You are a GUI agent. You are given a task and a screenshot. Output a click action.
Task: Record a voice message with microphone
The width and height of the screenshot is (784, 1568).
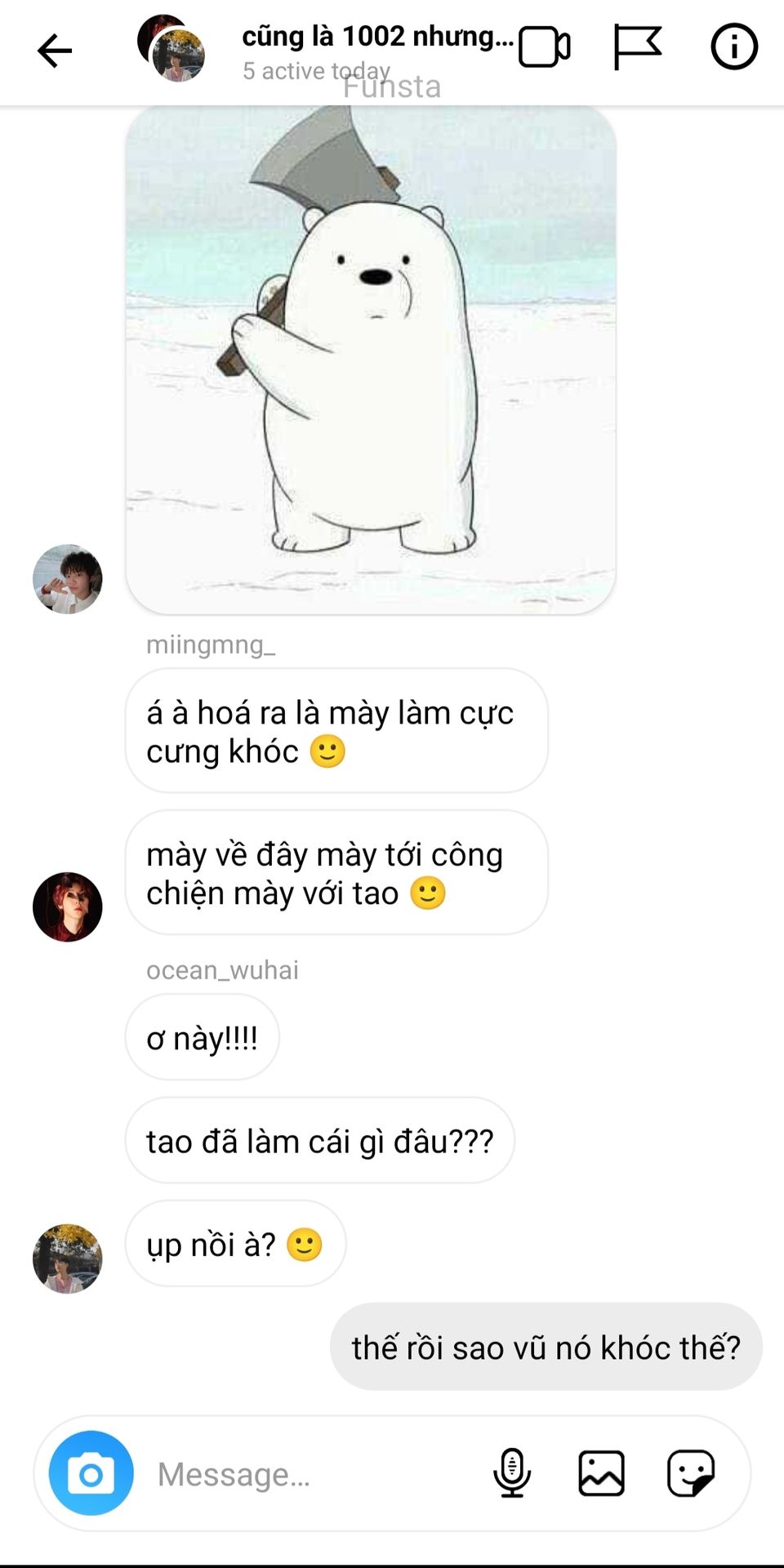tap(512, 1473)
